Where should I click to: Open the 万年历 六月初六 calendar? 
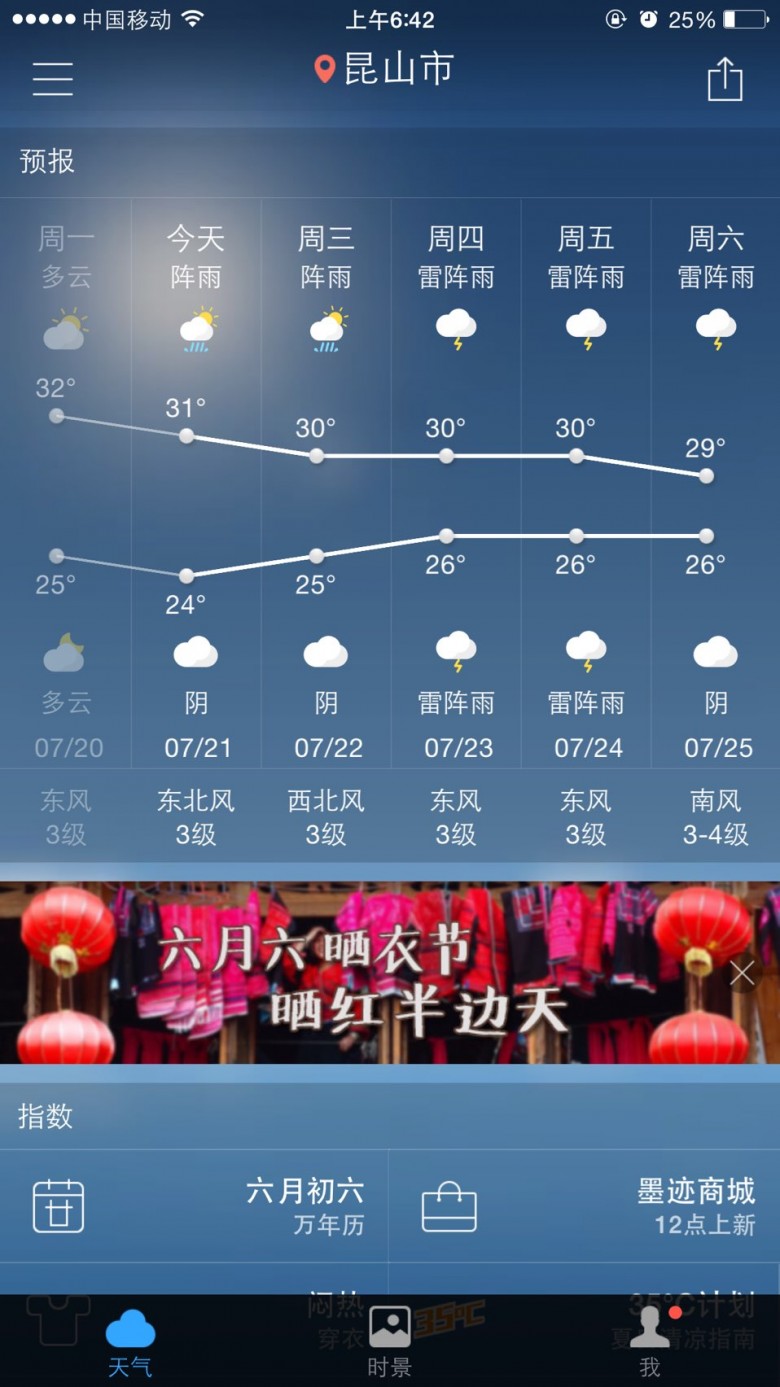click(x=194, y=1206)
